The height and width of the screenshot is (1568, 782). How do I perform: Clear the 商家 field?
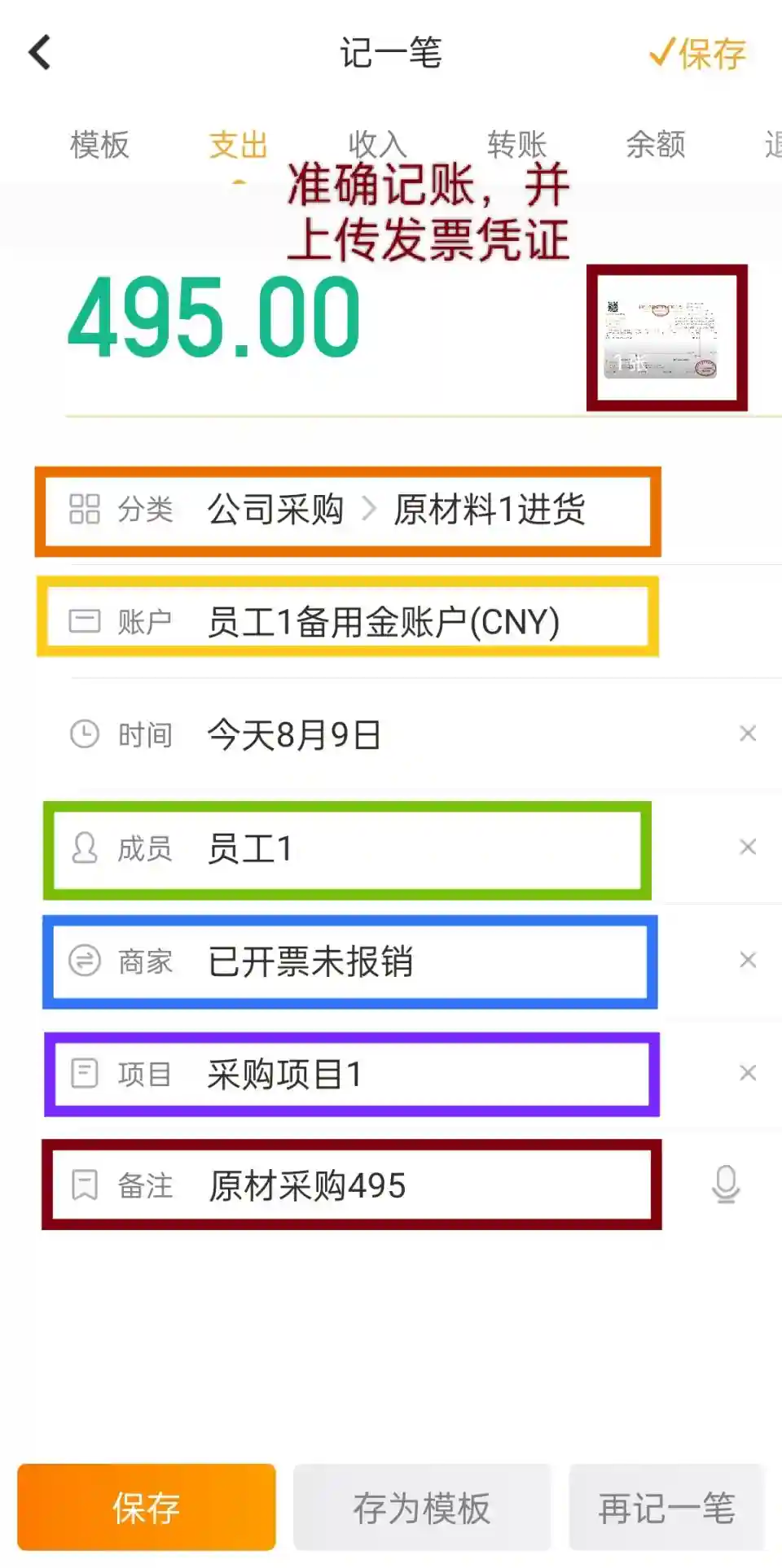pos(747,960)
